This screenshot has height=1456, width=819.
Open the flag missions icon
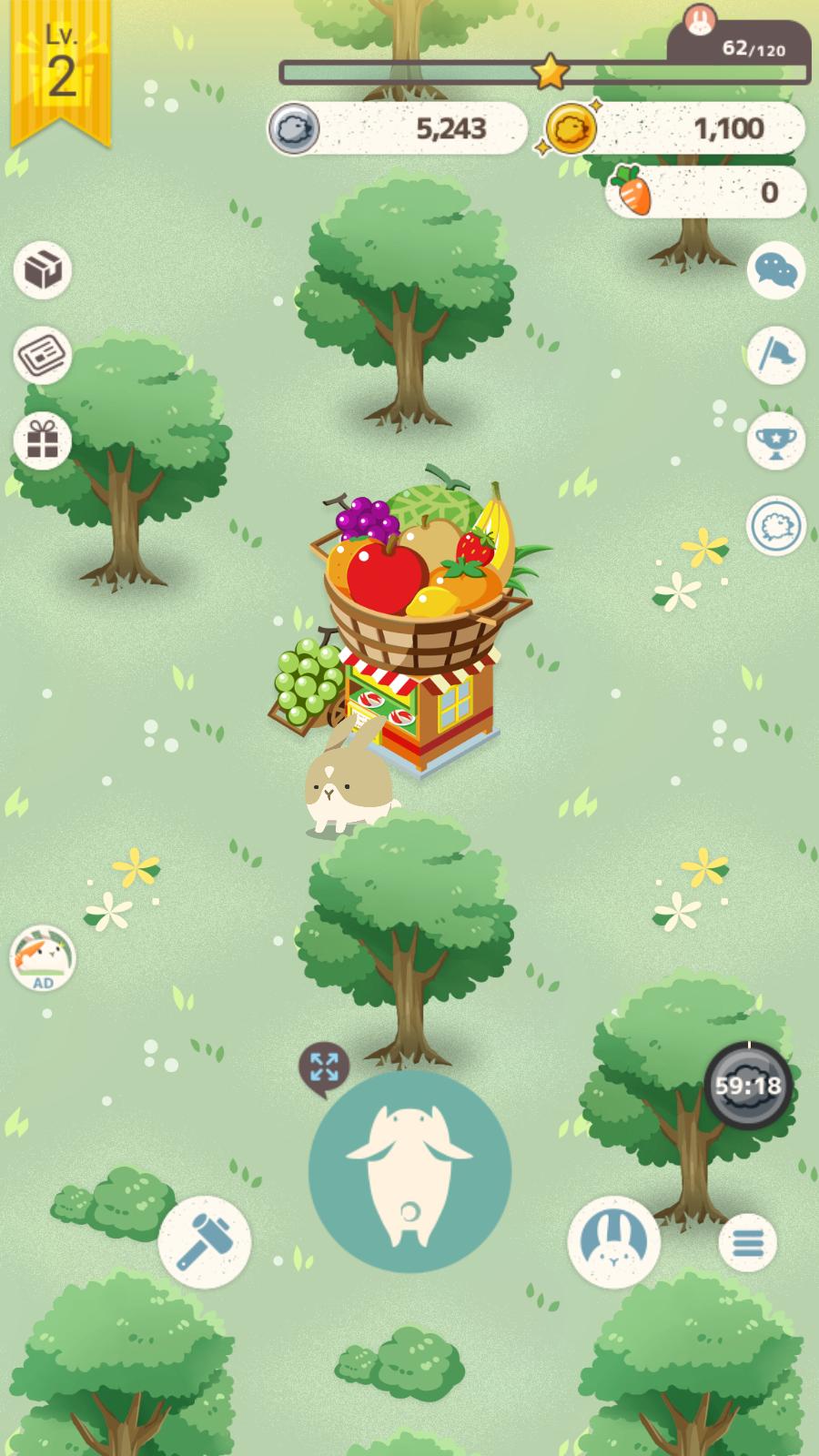tap(776, 356)
